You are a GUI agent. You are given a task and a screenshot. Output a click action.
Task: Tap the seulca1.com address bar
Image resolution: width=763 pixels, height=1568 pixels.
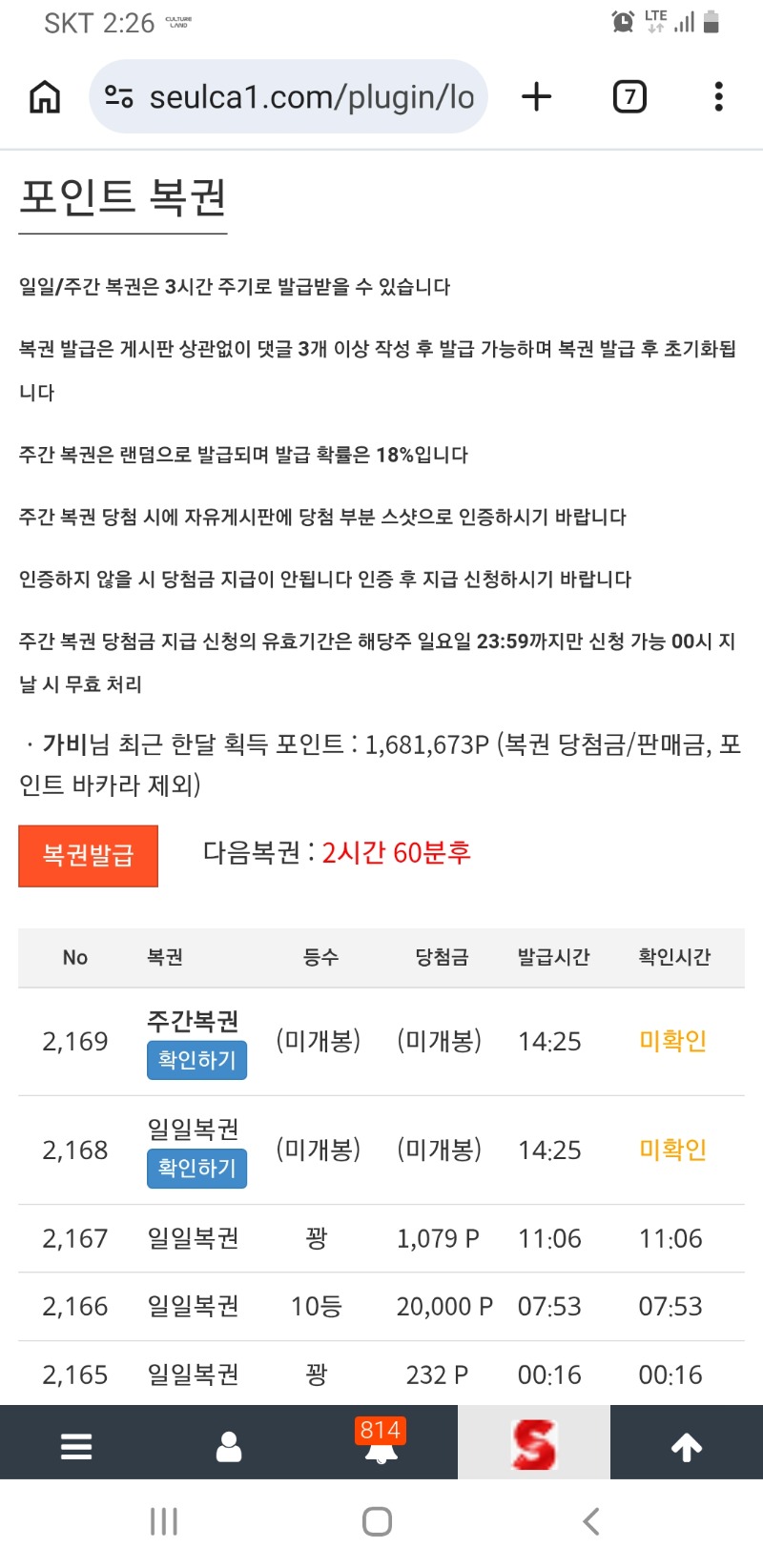289,96
